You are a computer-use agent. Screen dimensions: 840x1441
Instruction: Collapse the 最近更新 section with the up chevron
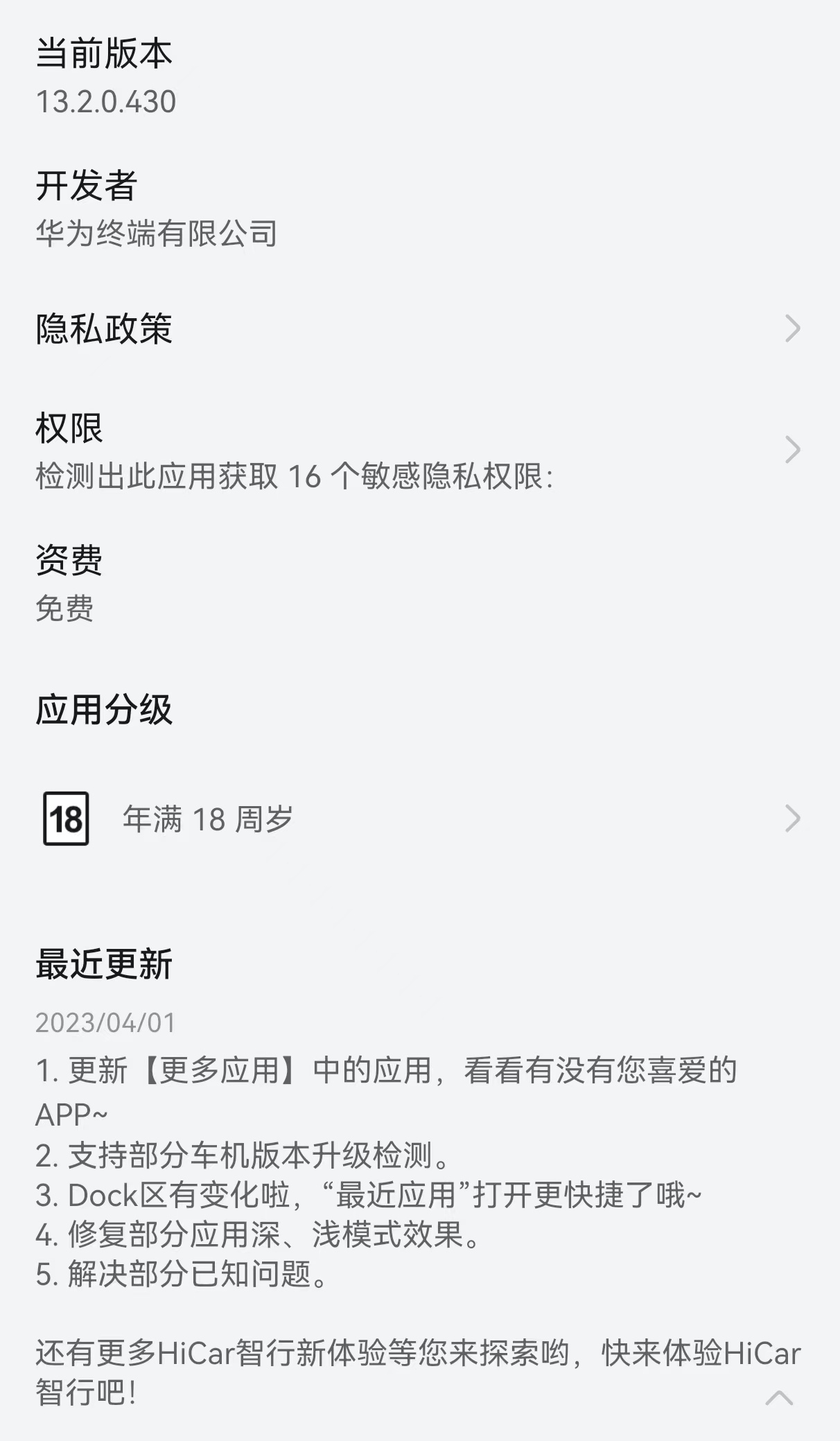(x=778, y=1398)
